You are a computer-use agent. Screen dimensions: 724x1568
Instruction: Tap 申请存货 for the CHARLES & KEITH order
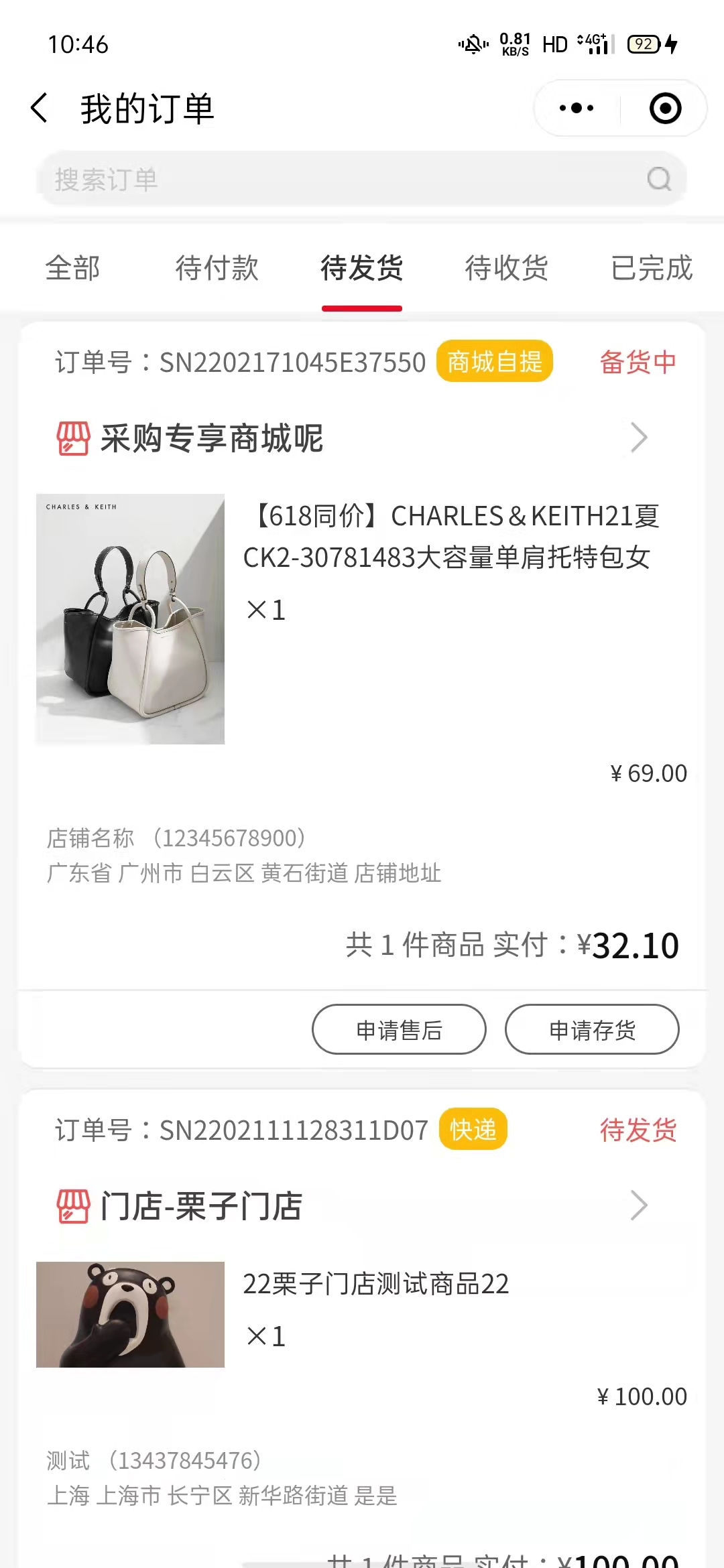[x=592, y=1029]
